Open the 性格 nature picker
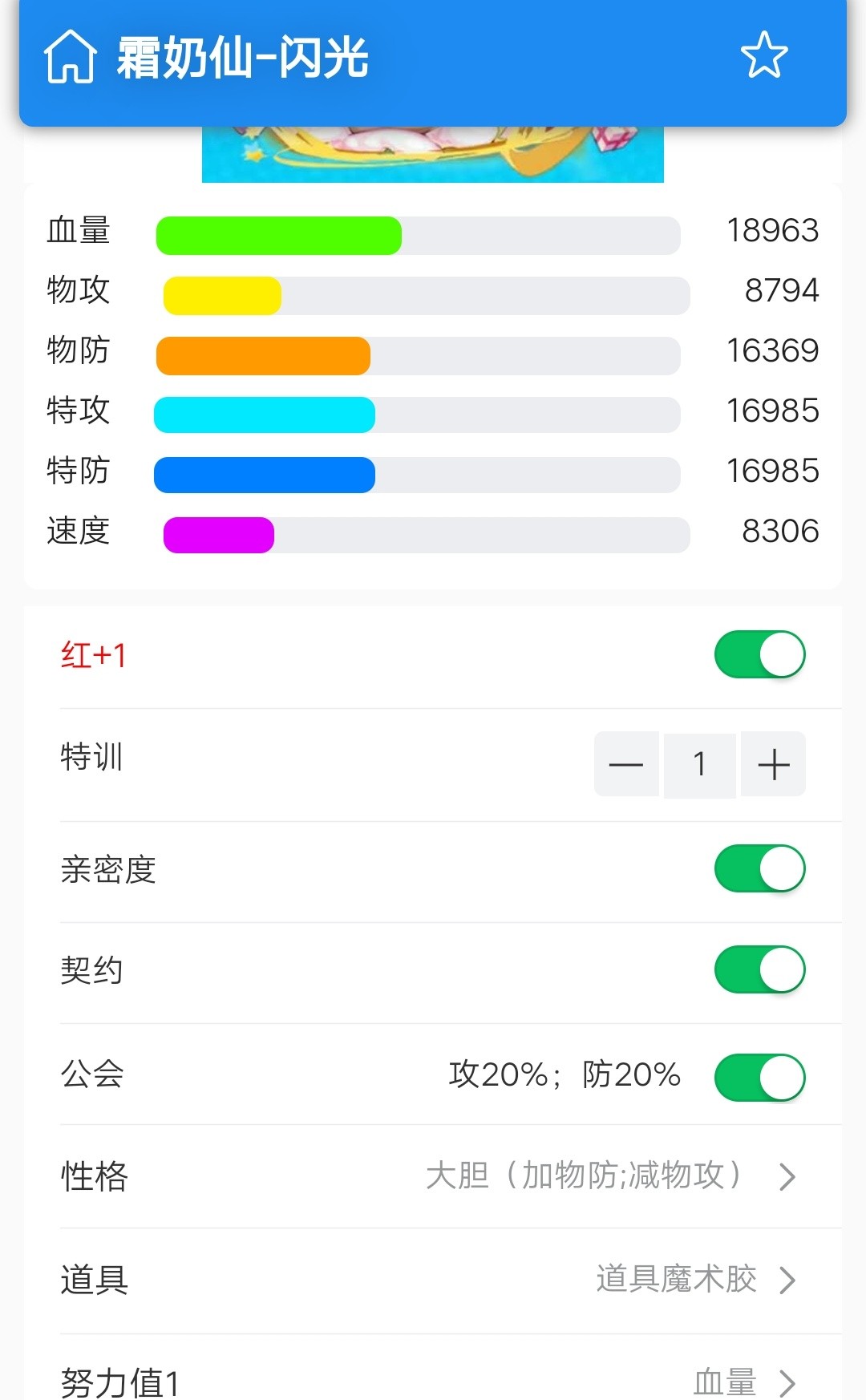This screenshot has height=1400, width=866. 609,1176
